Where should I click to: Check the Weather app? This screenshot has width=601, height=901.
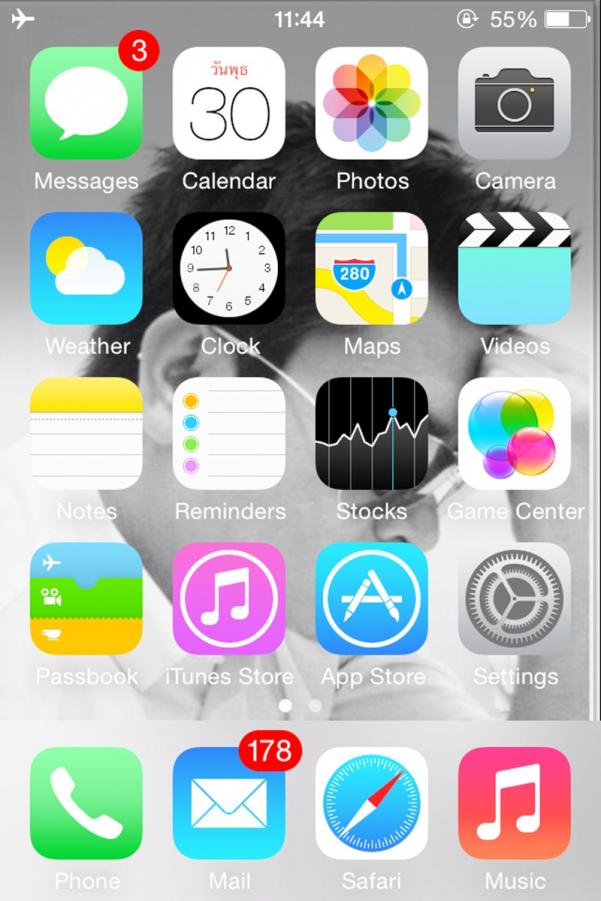click(x=86, y=268)
